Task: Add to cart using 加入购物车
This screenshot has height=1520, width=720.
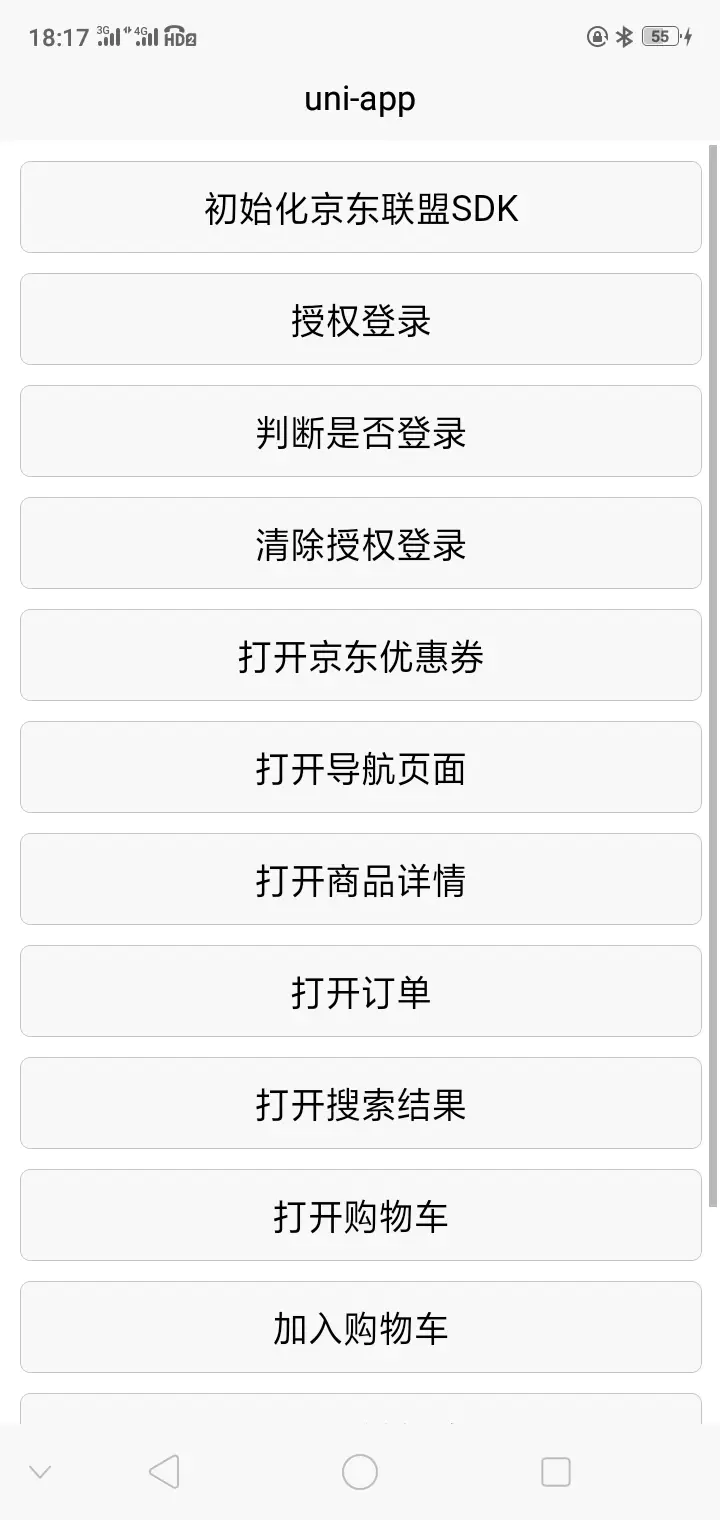Action: coord(360,1328)
